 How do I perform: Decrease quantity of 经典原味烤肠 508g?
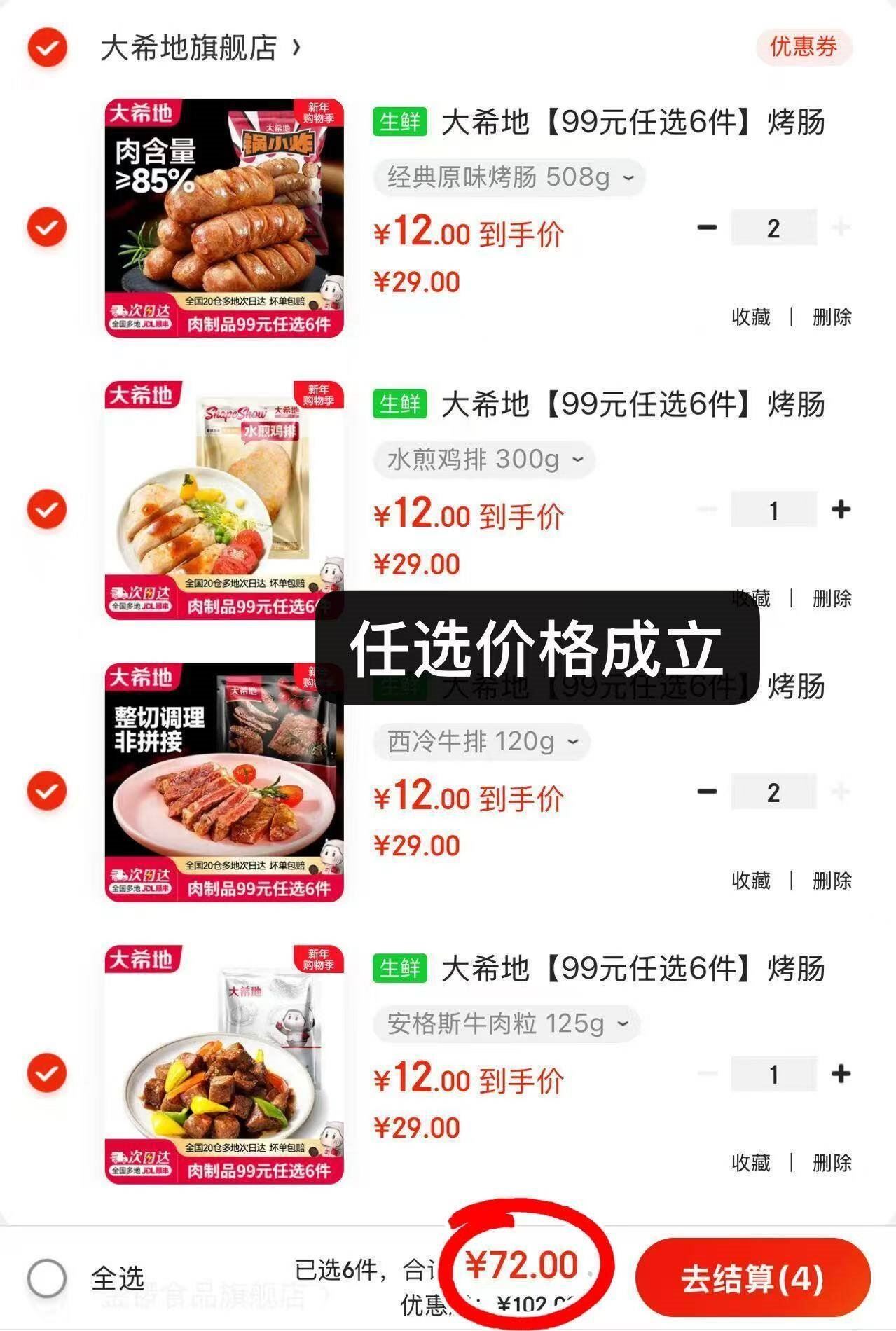(708, 228)
